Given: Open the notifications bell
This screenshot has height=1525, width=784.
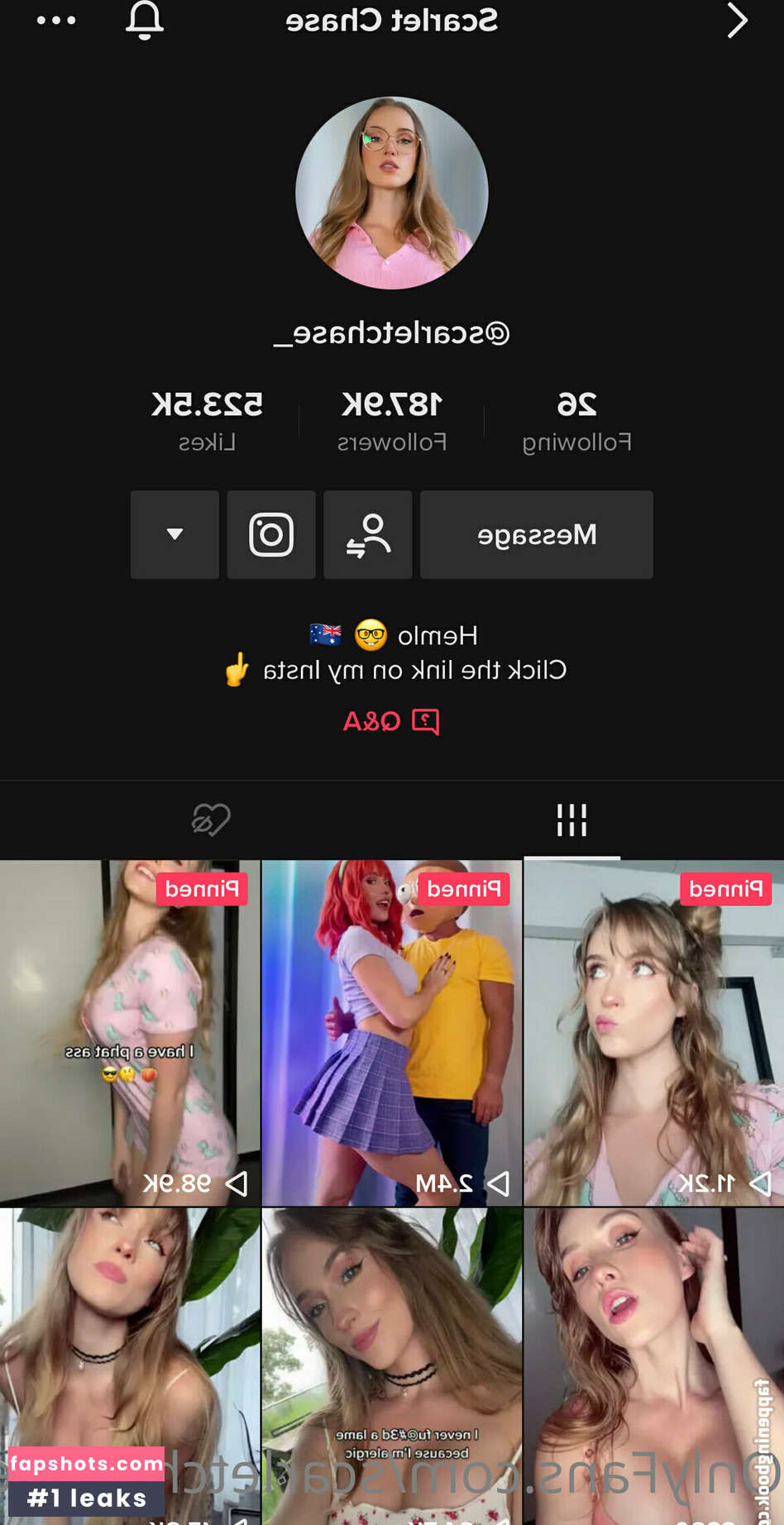Looking at the screenshot, I should click(x=145, y=21).
